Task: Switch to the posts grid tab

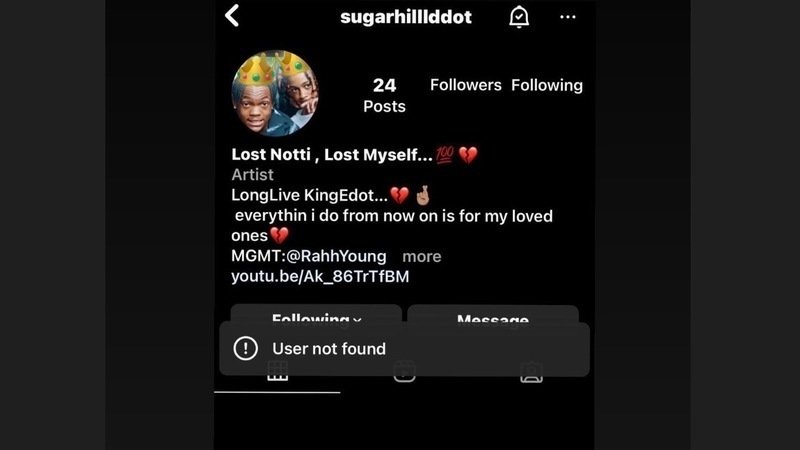Action: pos(277,376)
